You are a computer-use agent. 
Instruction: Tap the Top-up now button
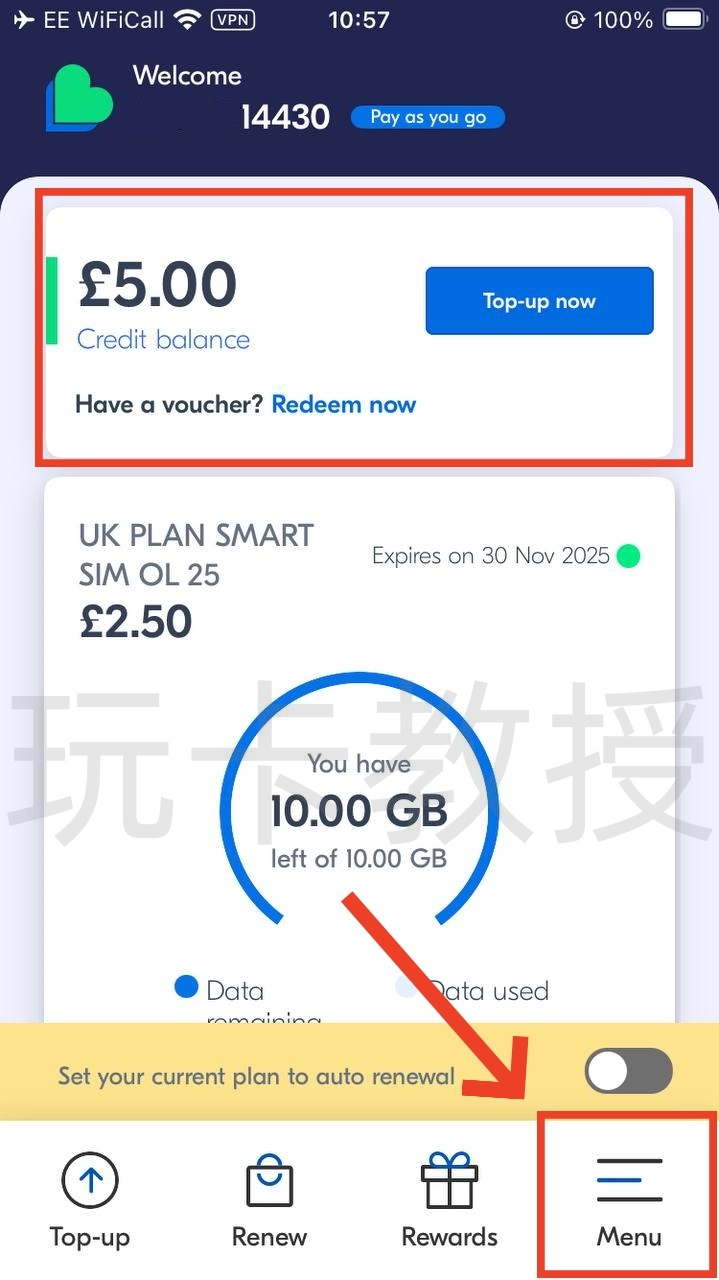pyautogui.click(x=539, y=301)
